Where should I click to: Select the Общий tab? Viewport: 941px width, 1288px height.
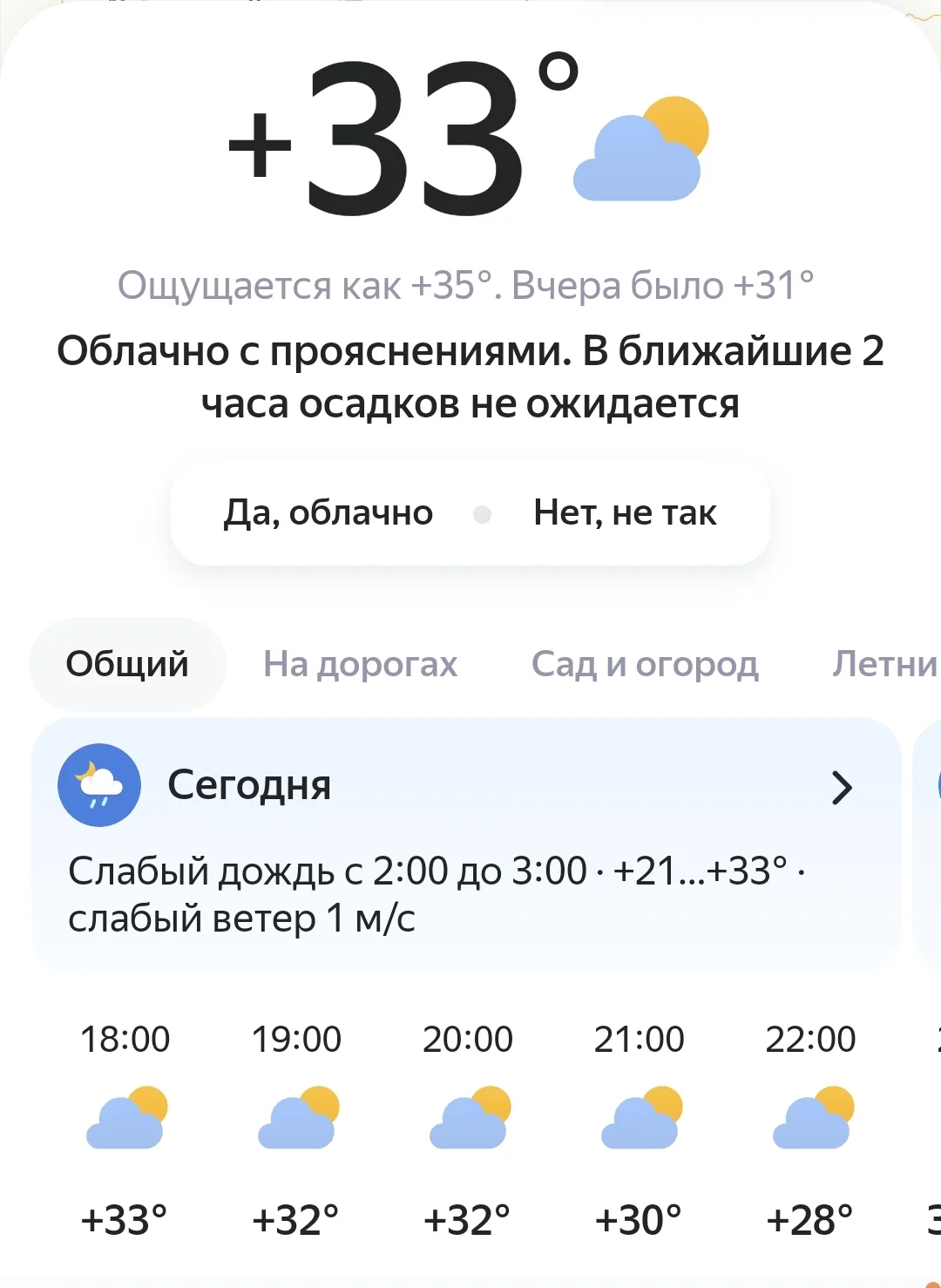pyautogui.click(x=128, y=664)
